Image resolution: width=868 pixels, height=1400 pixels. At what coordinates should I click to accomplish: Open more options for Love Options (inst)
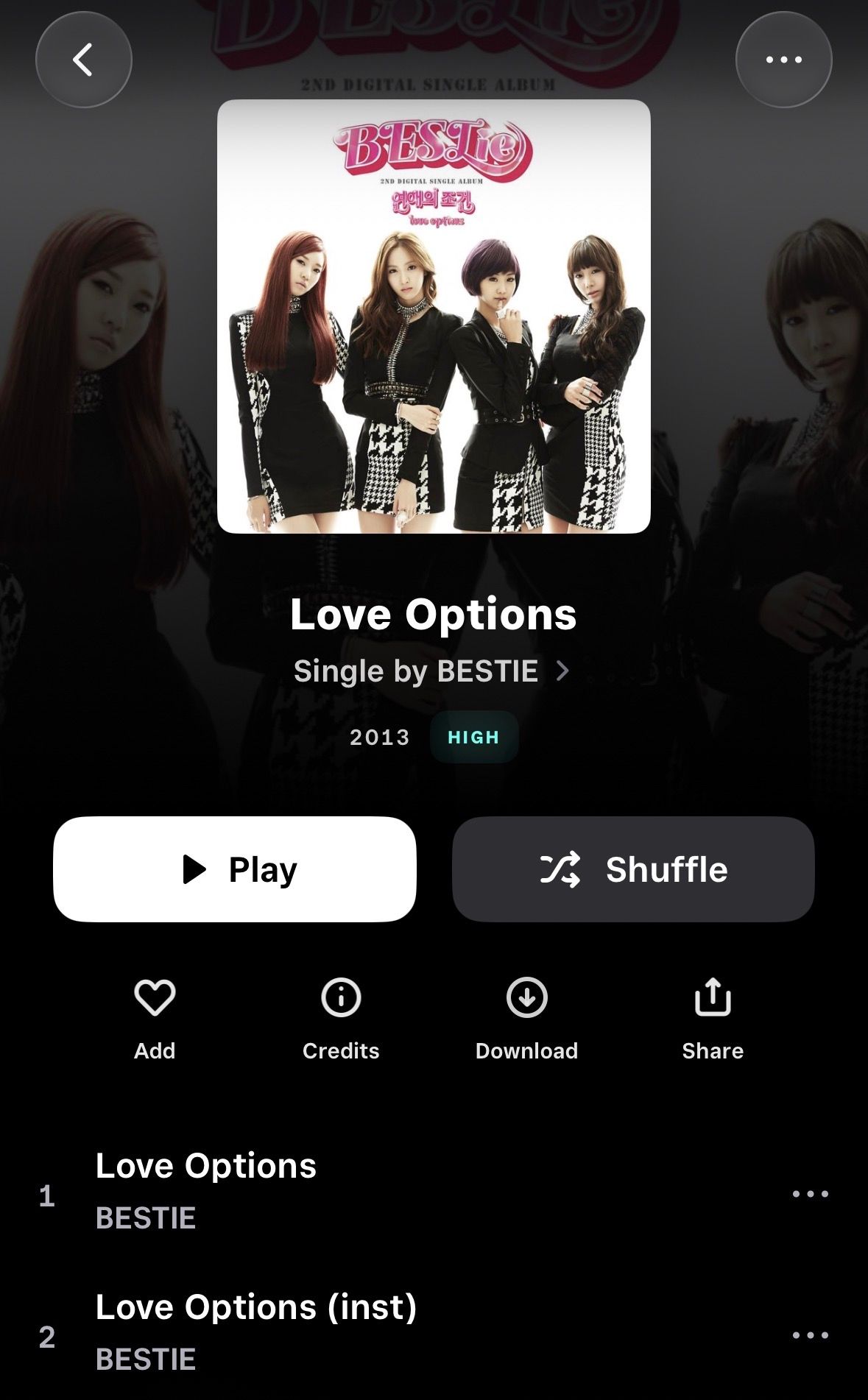pyautogui.click(x=810, y=1335)
